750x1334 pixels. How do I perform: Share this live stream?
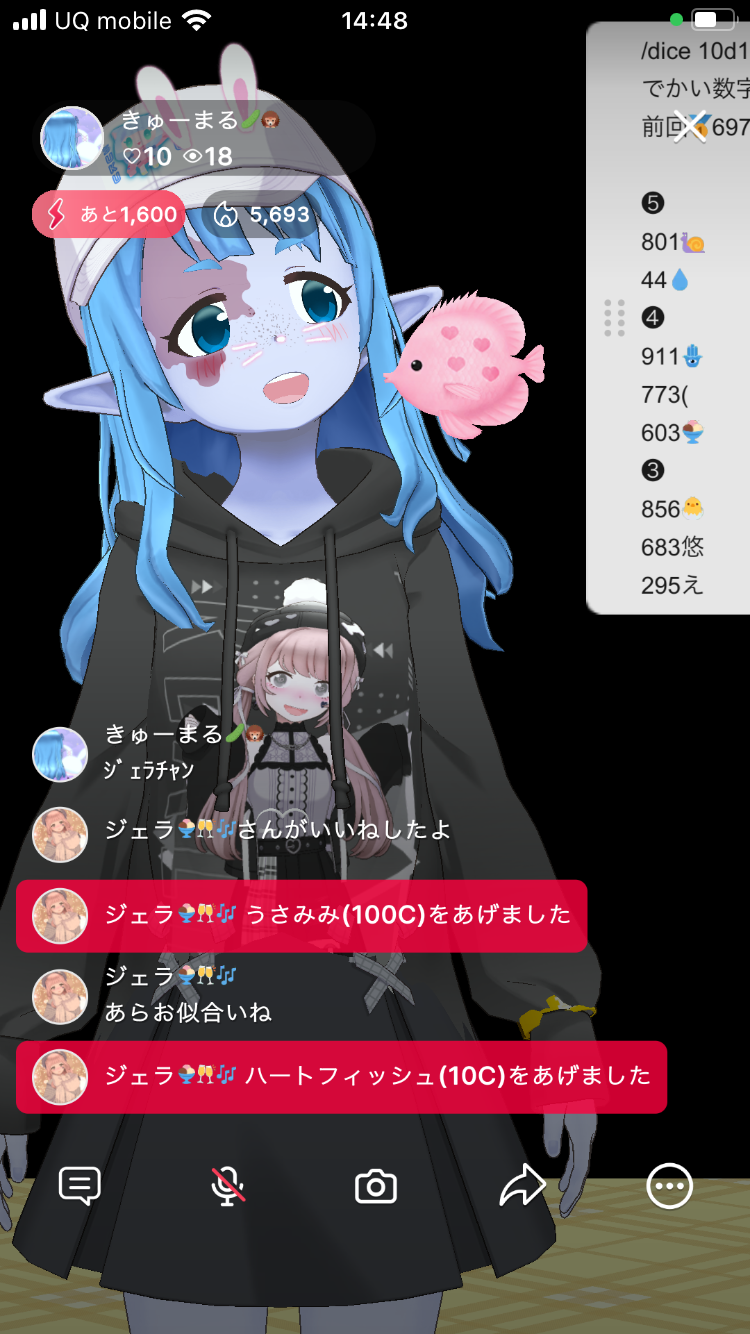[522, 1186]
